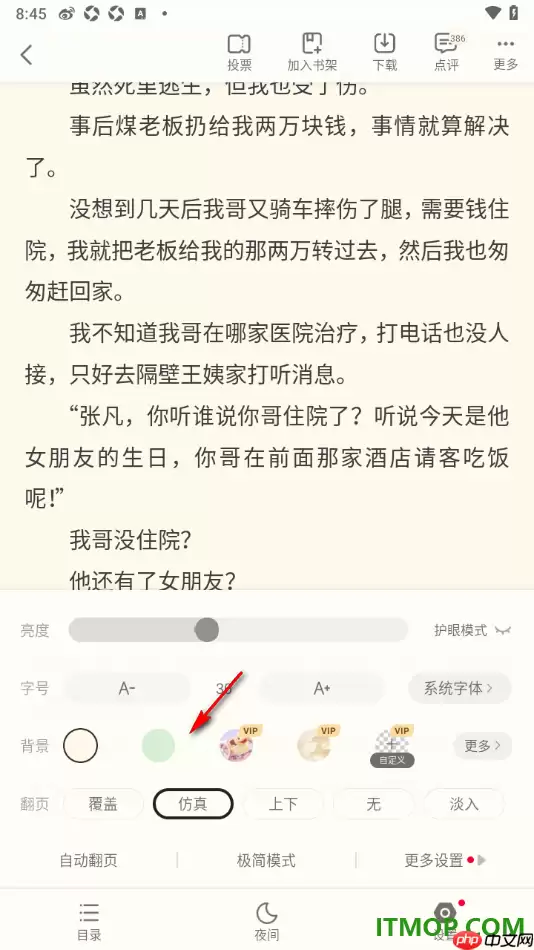Start 自动翻页 auto page turning
Viewport: 534px width, 950px height.
coord(88,860)
